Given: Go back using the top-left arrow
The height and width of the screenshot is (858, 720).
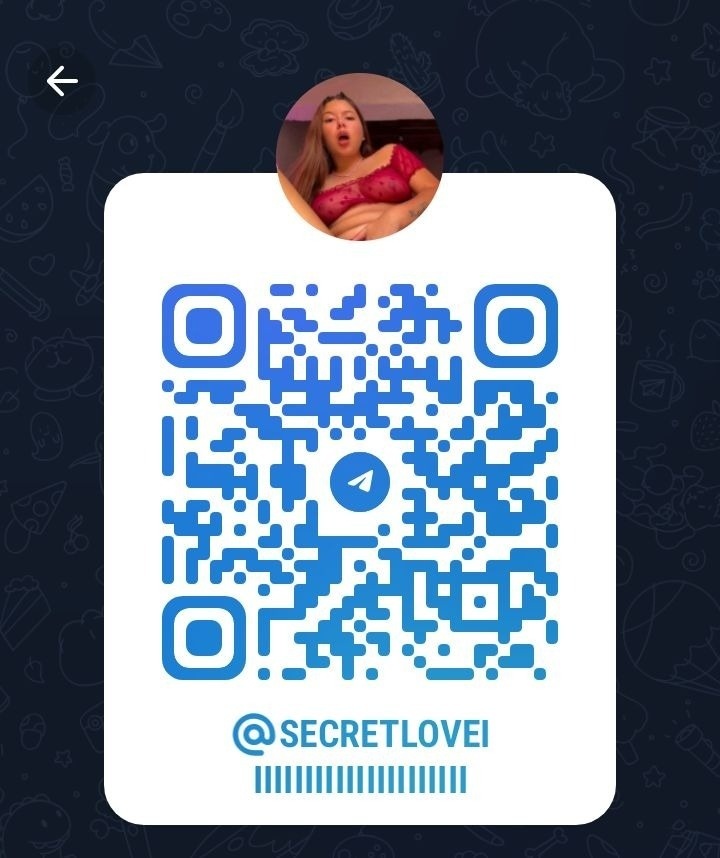Looking at the screenshot, I should point(62,81).
